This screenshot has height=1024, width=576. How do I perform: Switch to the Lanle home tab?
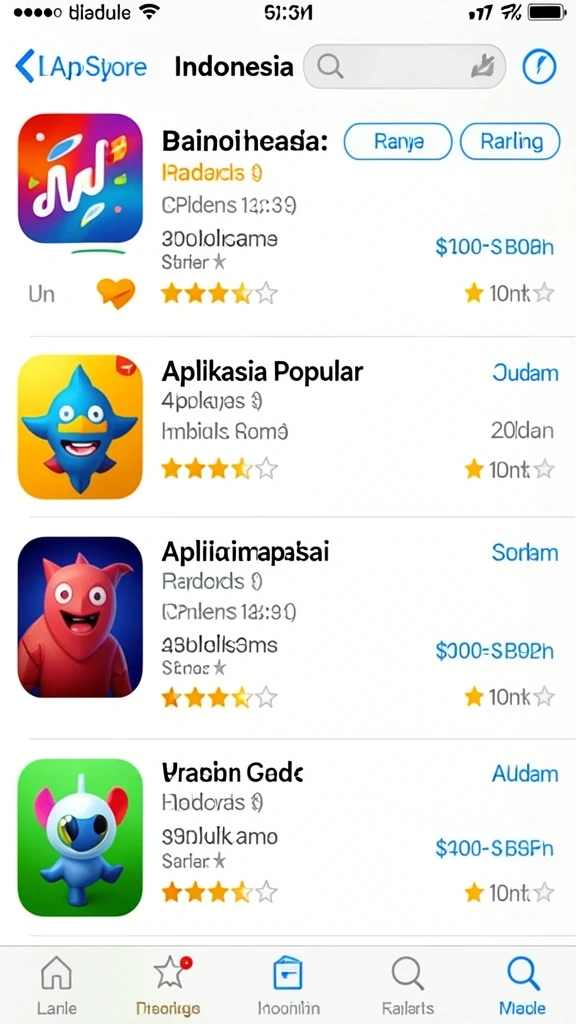tap(56, 985)
